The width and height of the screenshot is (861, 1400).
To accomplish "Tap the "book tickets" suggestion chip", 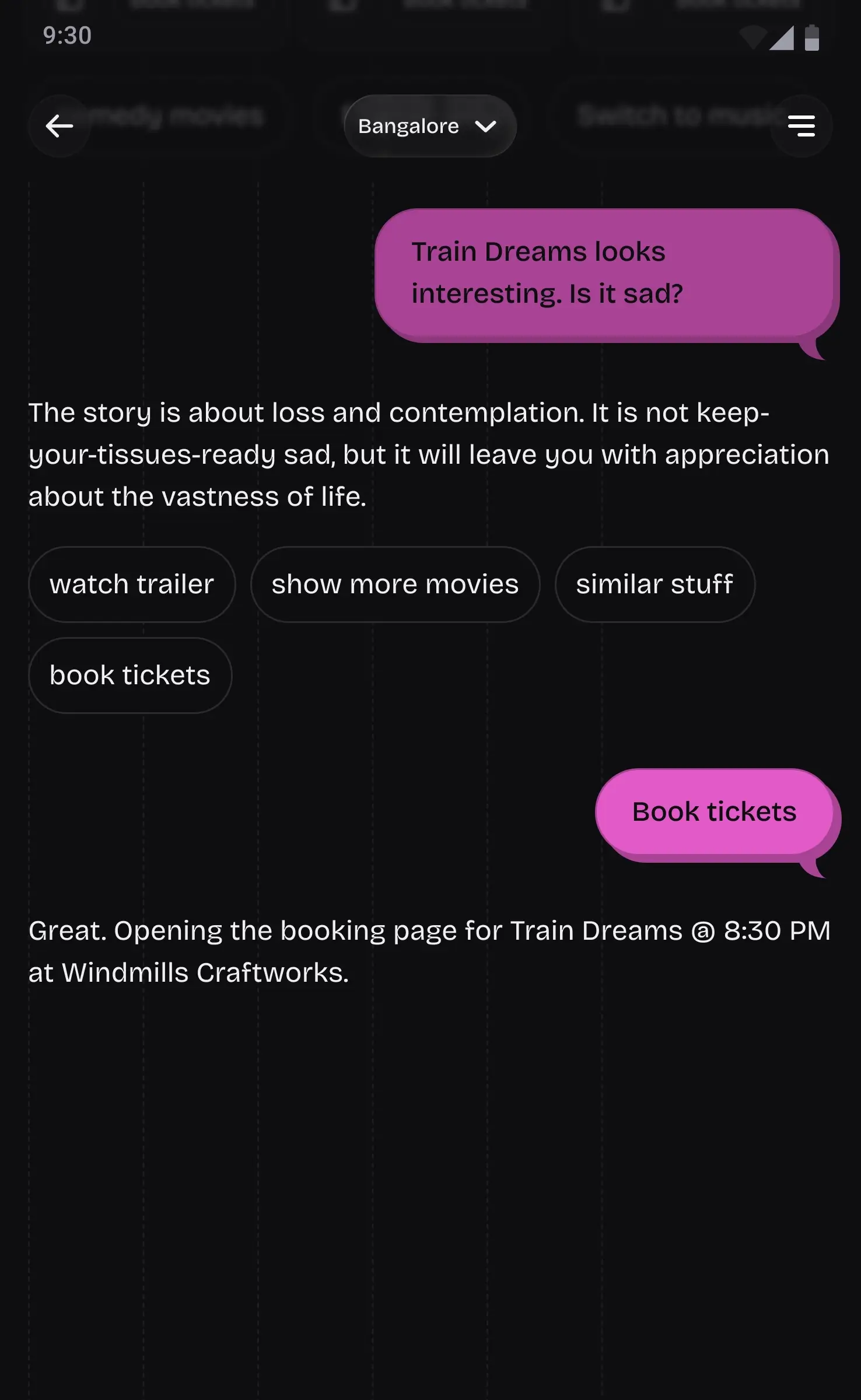I will tap(129, 675).
